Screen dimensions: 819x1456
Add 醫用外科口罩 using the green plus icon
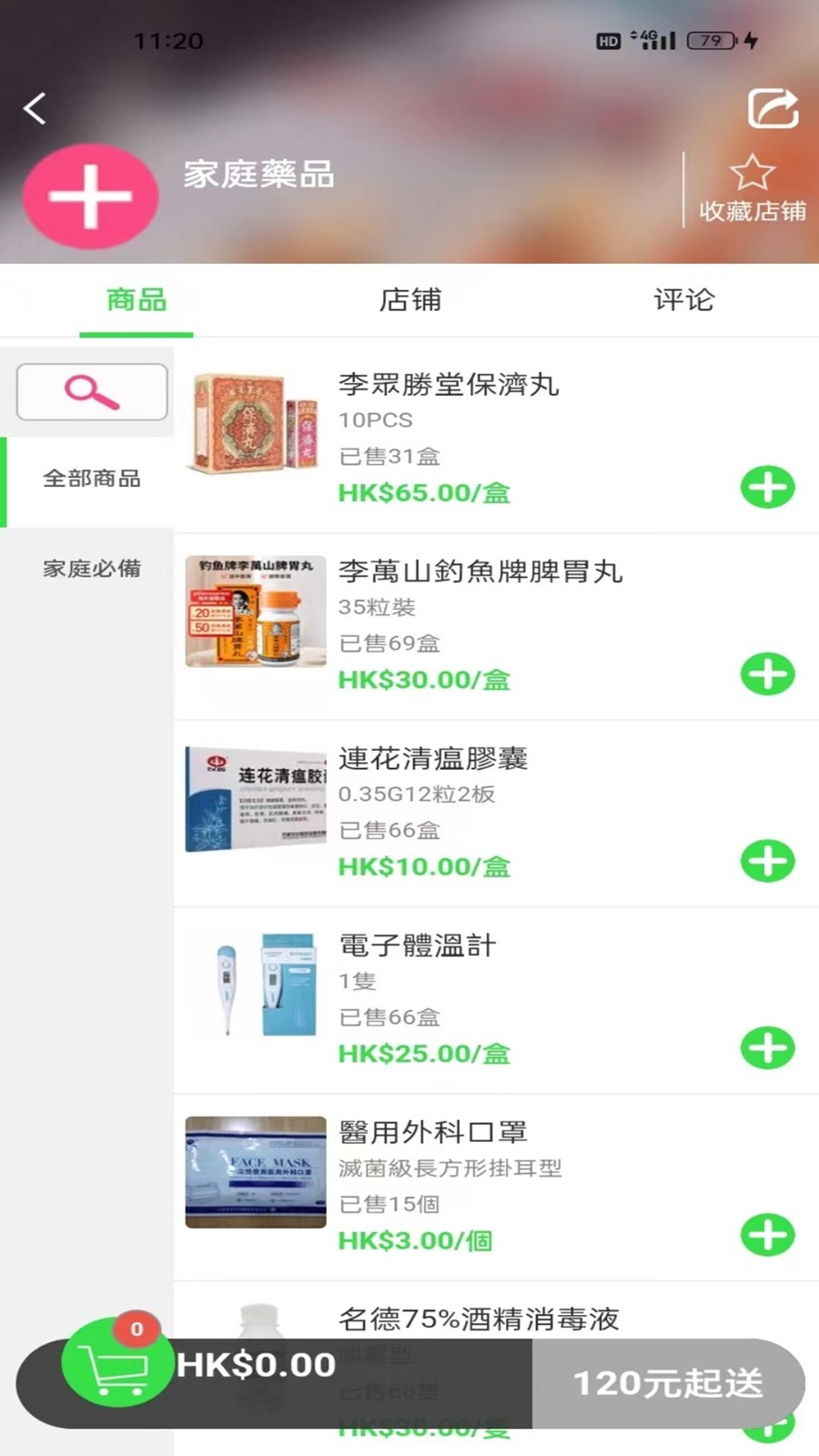click(x=767, y=1236)
